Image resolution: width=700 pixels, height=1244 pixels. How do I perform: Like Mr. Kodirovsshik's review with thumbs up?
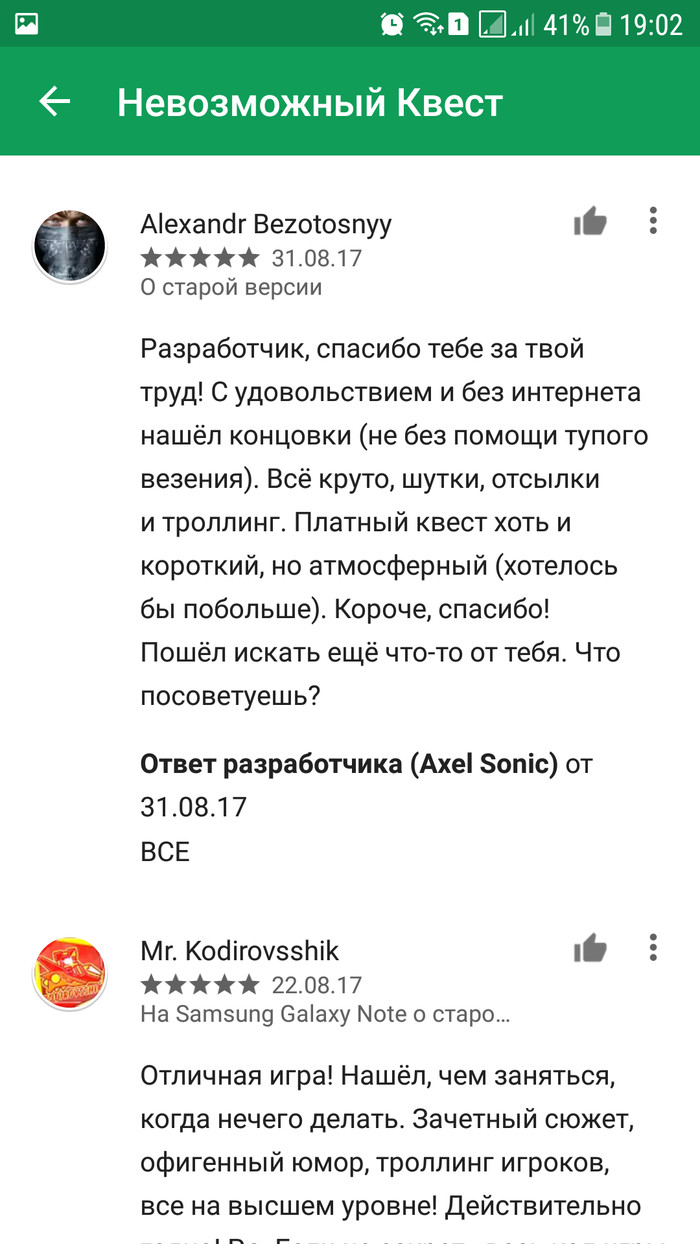click(x=591, y=947)
